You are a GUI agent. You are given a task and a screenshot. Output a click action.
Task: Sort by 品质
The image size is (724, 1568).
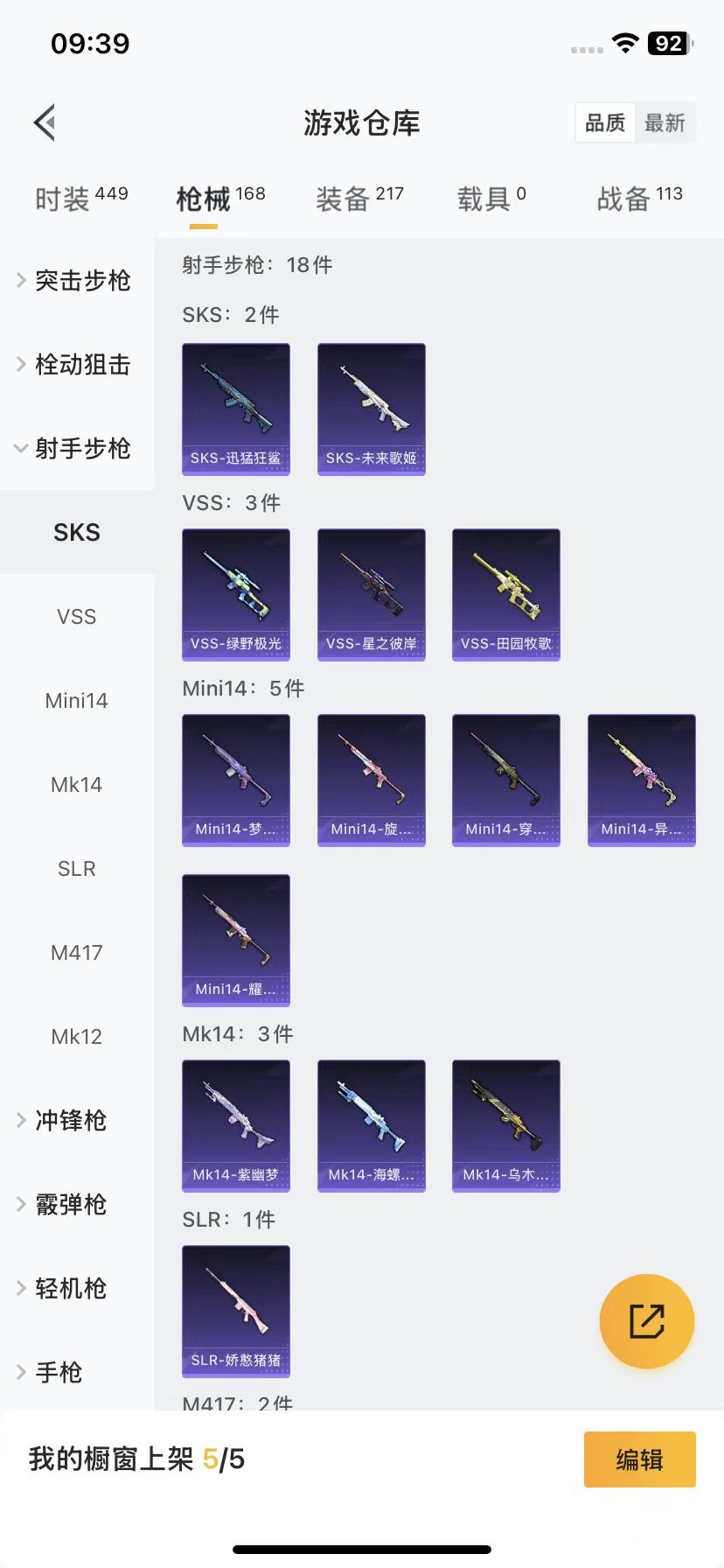605,122
